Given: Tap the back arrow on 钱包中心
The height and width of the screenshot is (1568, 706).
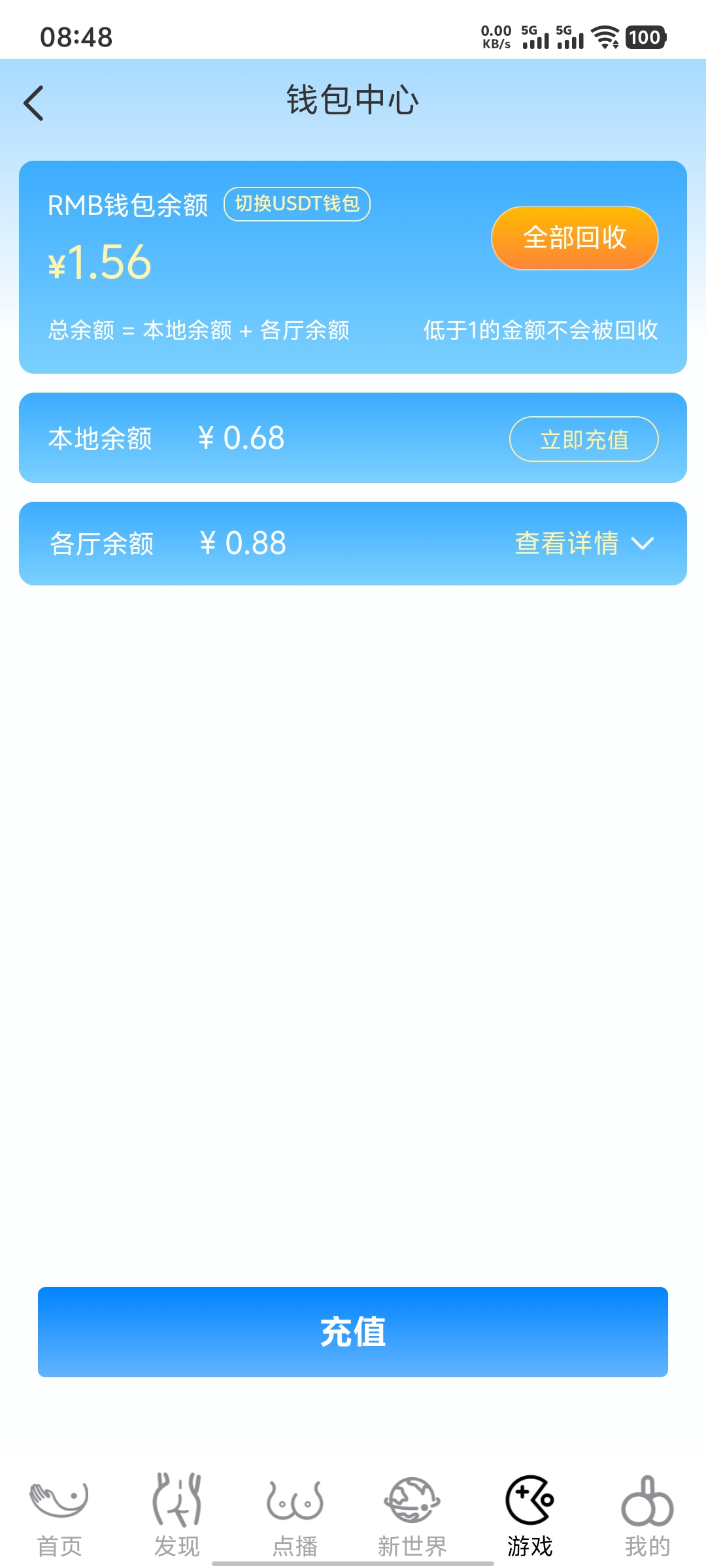Looking at the screenshot, I should pyautogui.click(x=34, y=102).
